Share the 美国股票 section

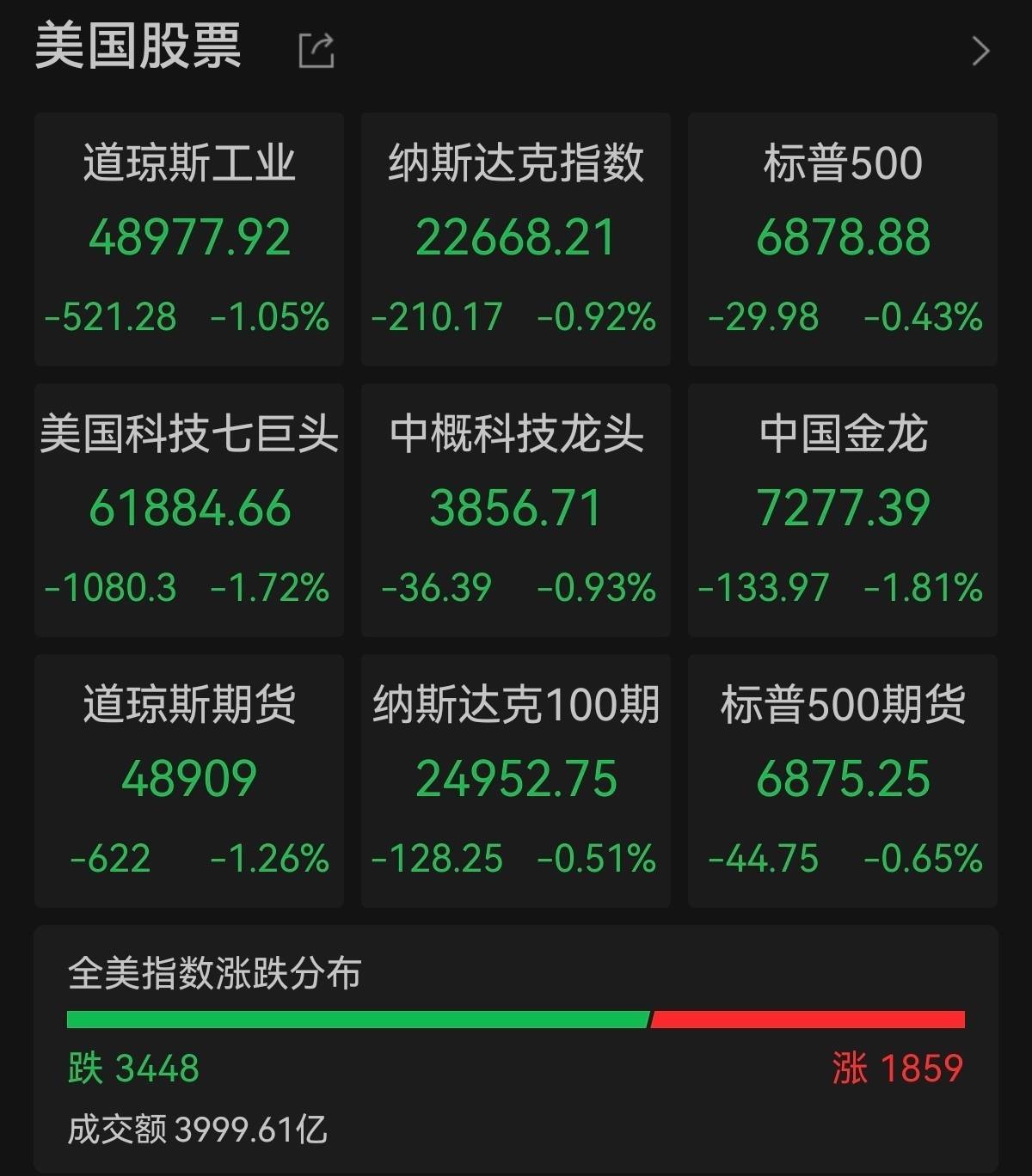pos(316,51)
